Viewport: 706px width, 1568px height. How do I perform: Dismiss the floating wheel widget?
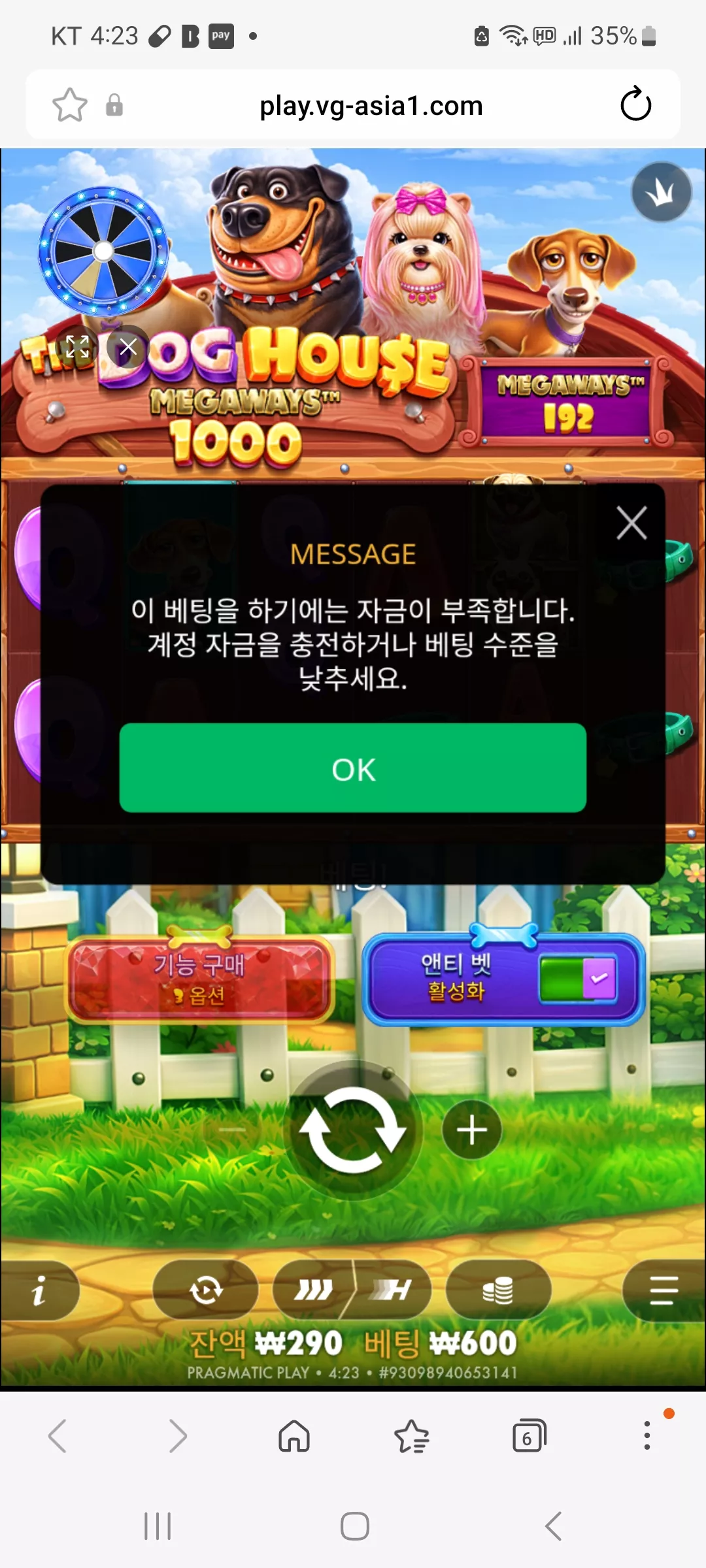tap(129, 347)
